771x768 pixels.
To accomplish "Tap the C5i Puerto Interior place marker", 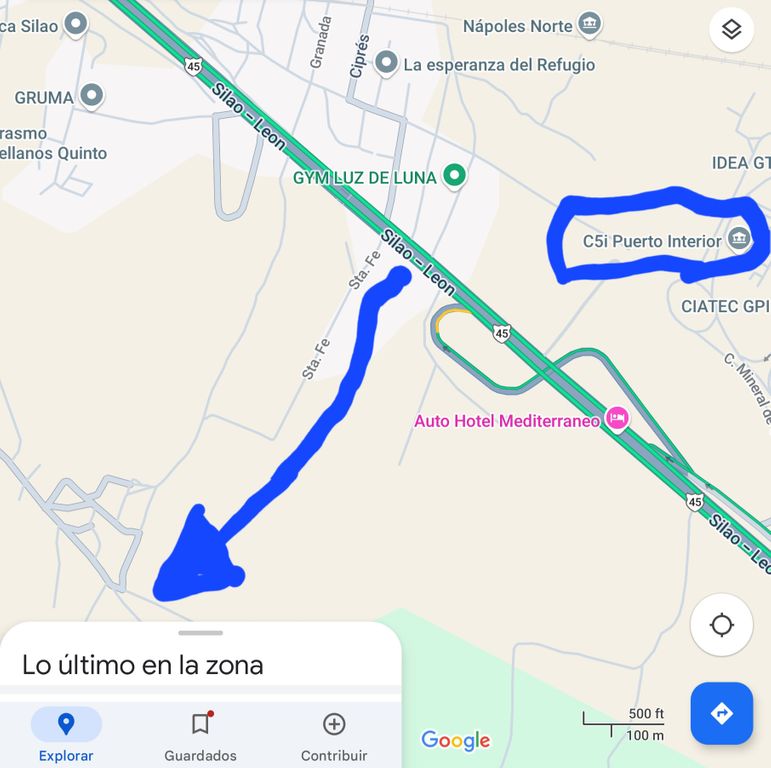I will [x=739, y=238].
